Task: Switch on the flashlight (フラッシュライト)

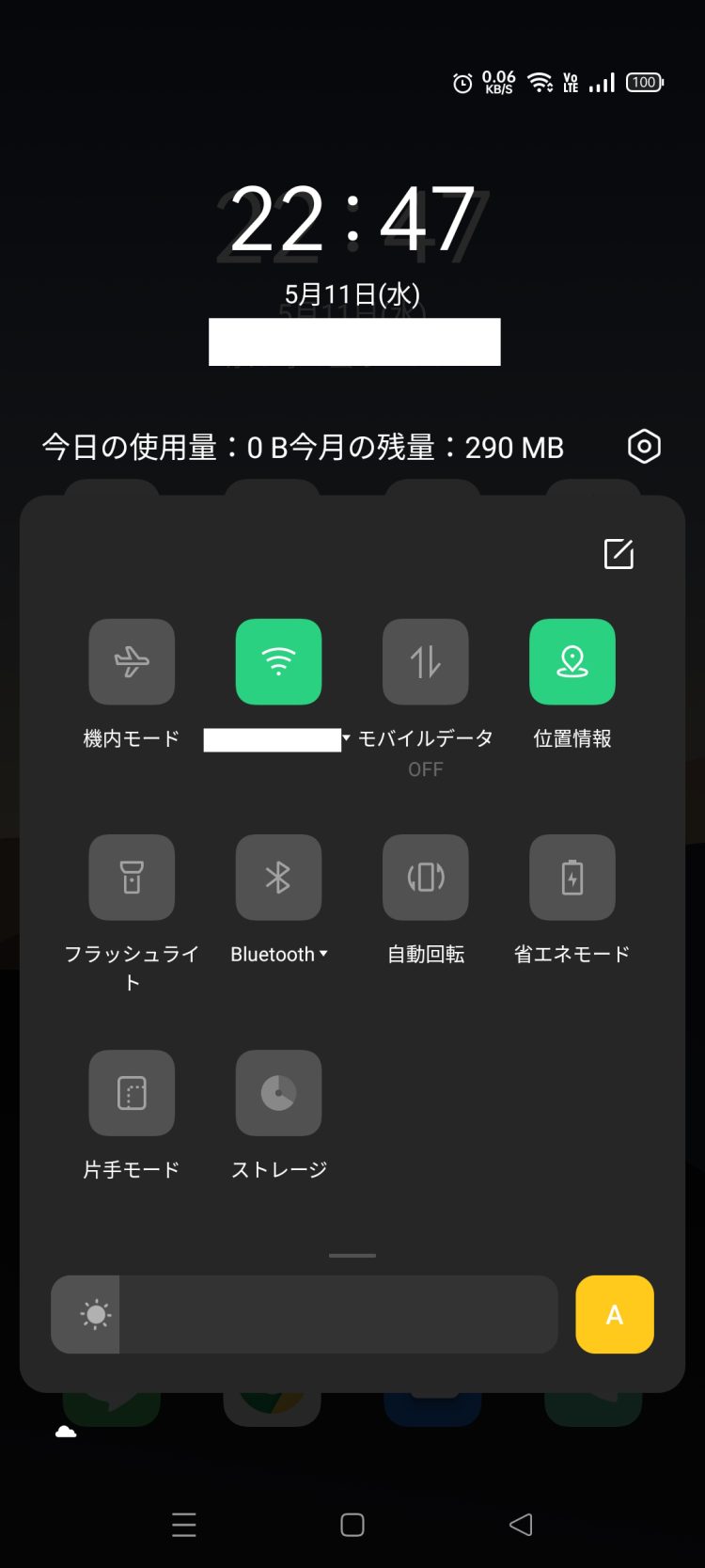Action: pos(132,878)
